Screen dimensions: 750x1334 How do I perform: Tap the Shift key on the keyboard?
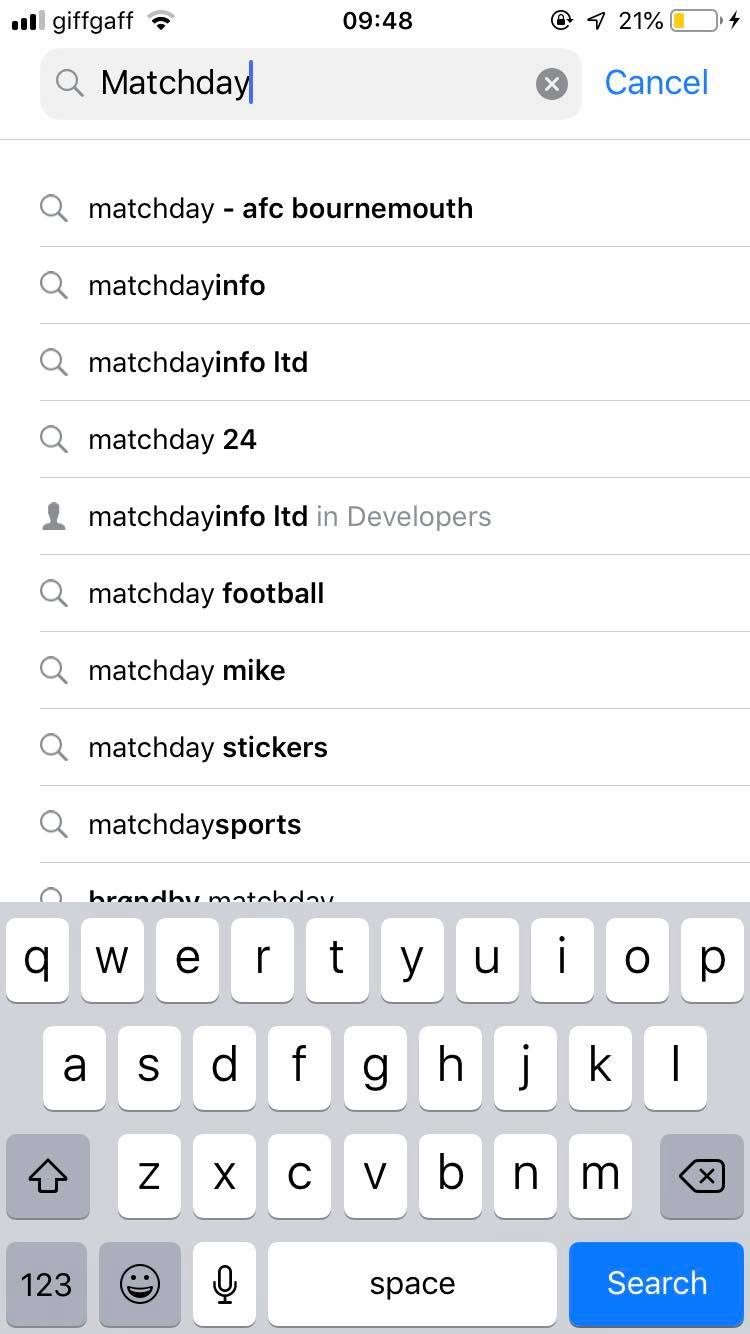tap(47, 1176)
